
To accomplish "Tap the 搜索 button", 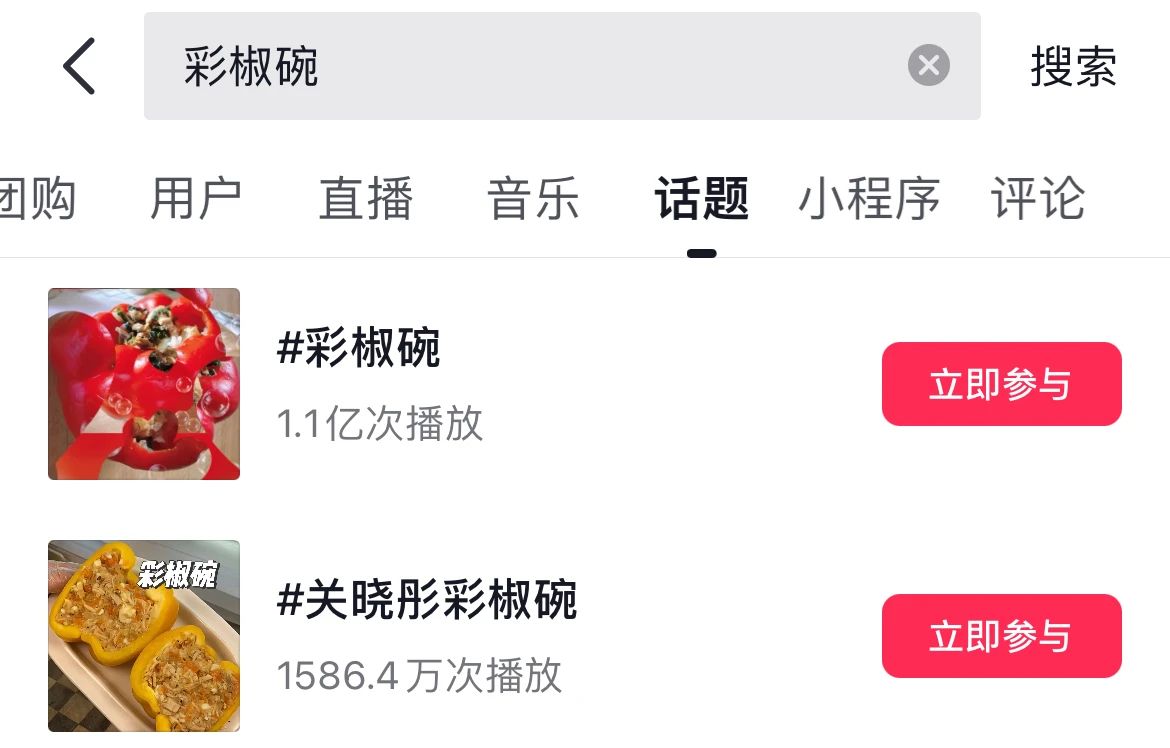I will 1073,67.
